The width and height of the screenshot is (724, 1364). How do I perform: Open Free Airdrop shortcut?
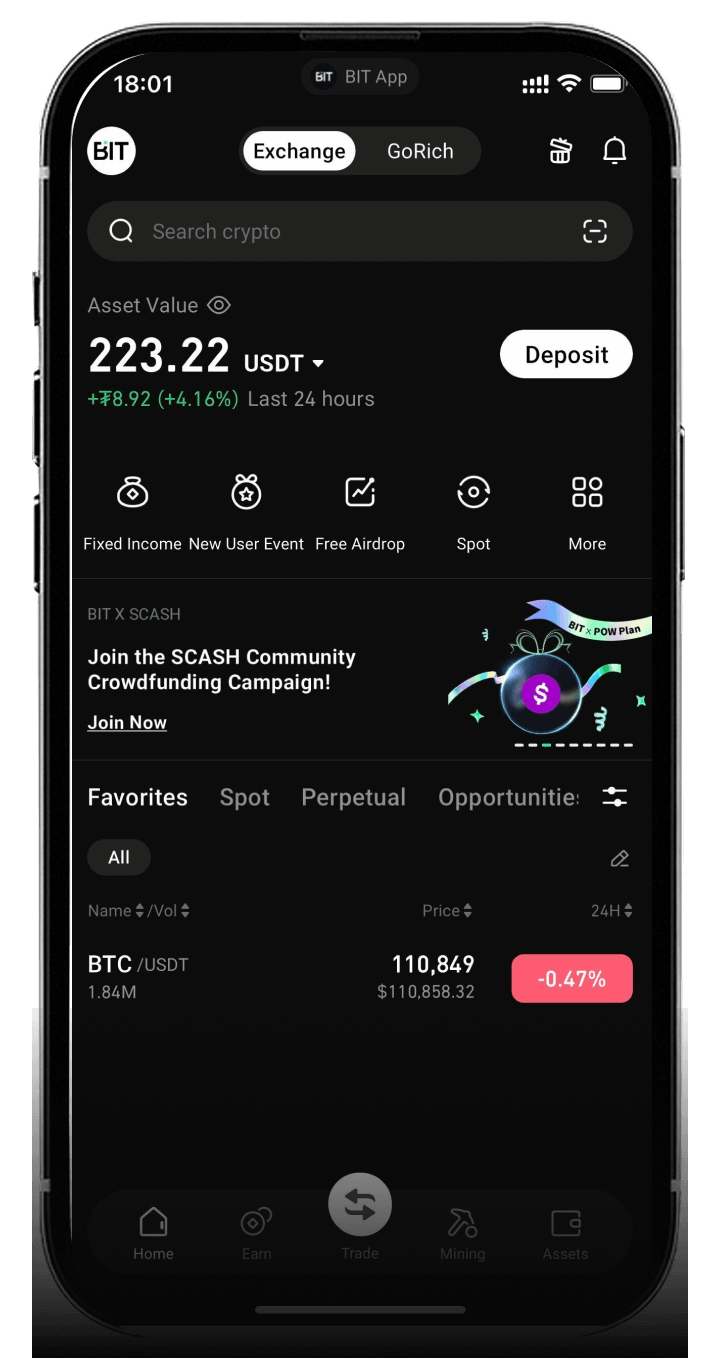tap(360, 510)
